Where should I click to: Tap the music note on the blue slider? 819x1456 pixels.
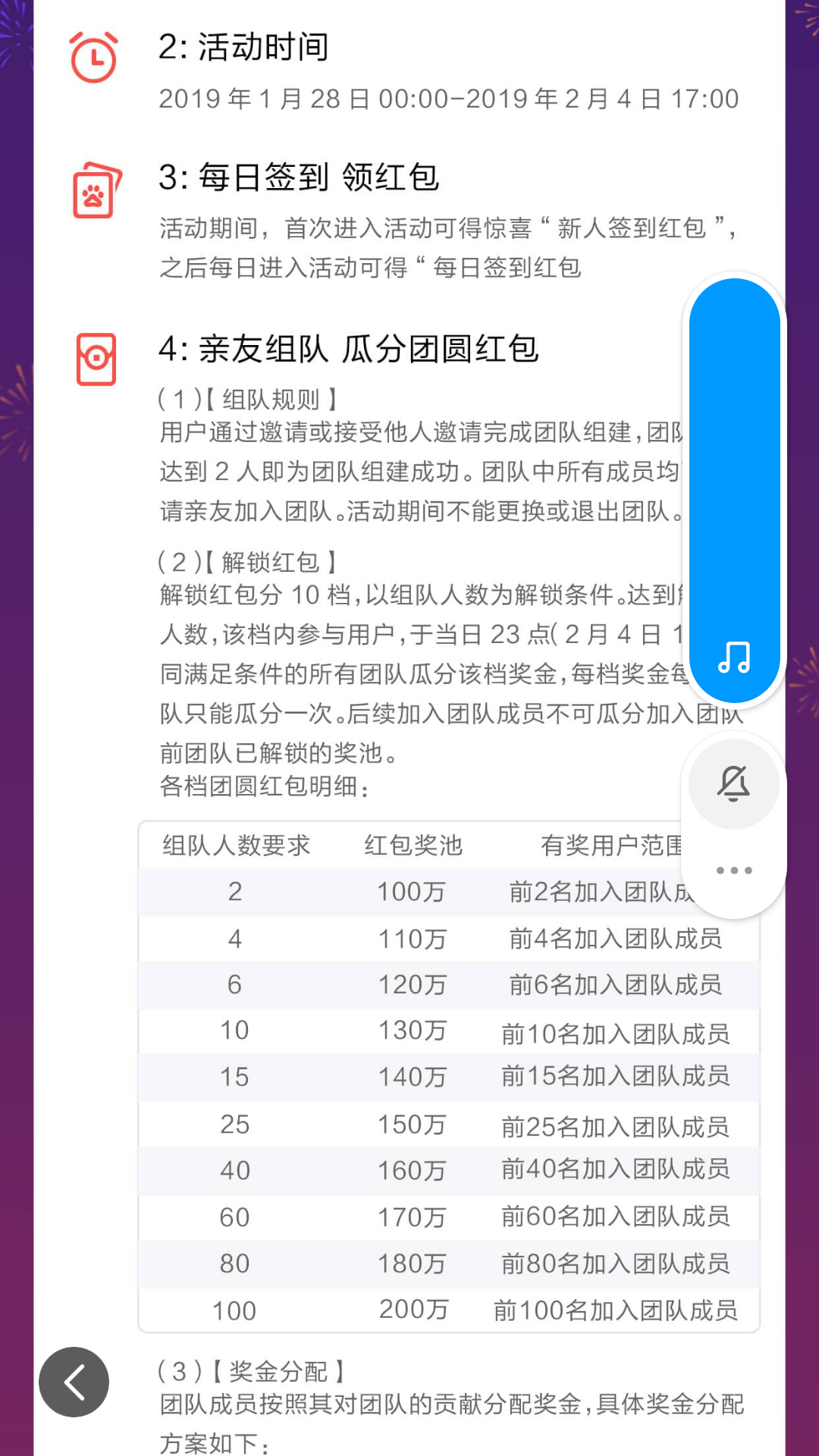click(x=734, y=657)
